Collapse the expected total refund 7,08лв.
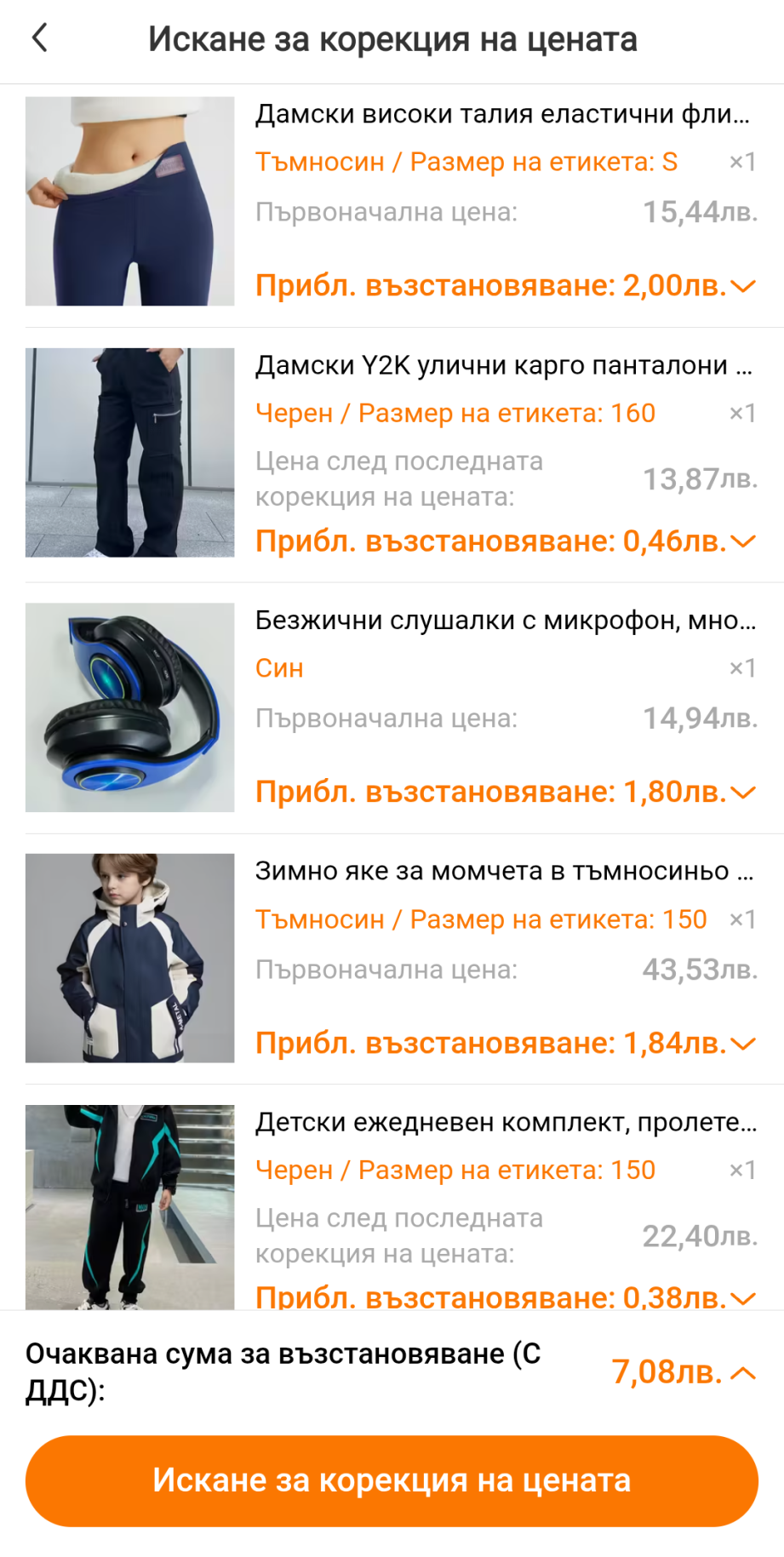 tap(743, 1372)
